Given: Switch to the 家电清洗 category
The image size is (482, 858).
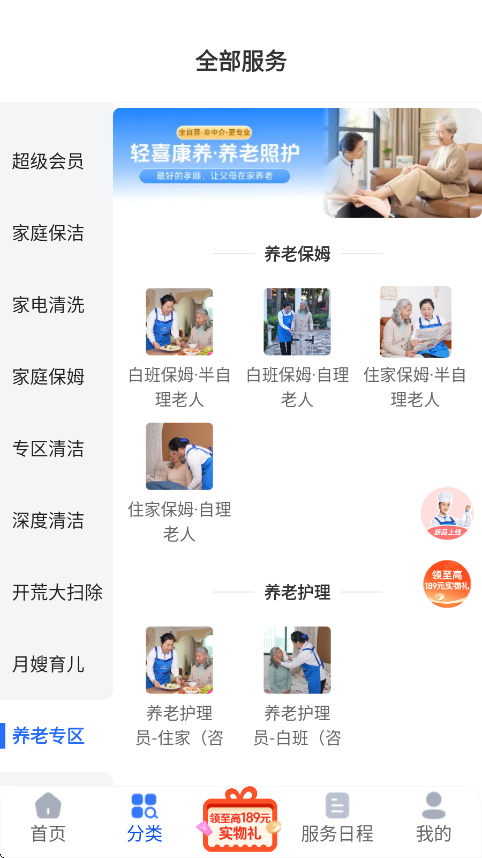Looking at the screenshot, I should (x=48, y=305).
